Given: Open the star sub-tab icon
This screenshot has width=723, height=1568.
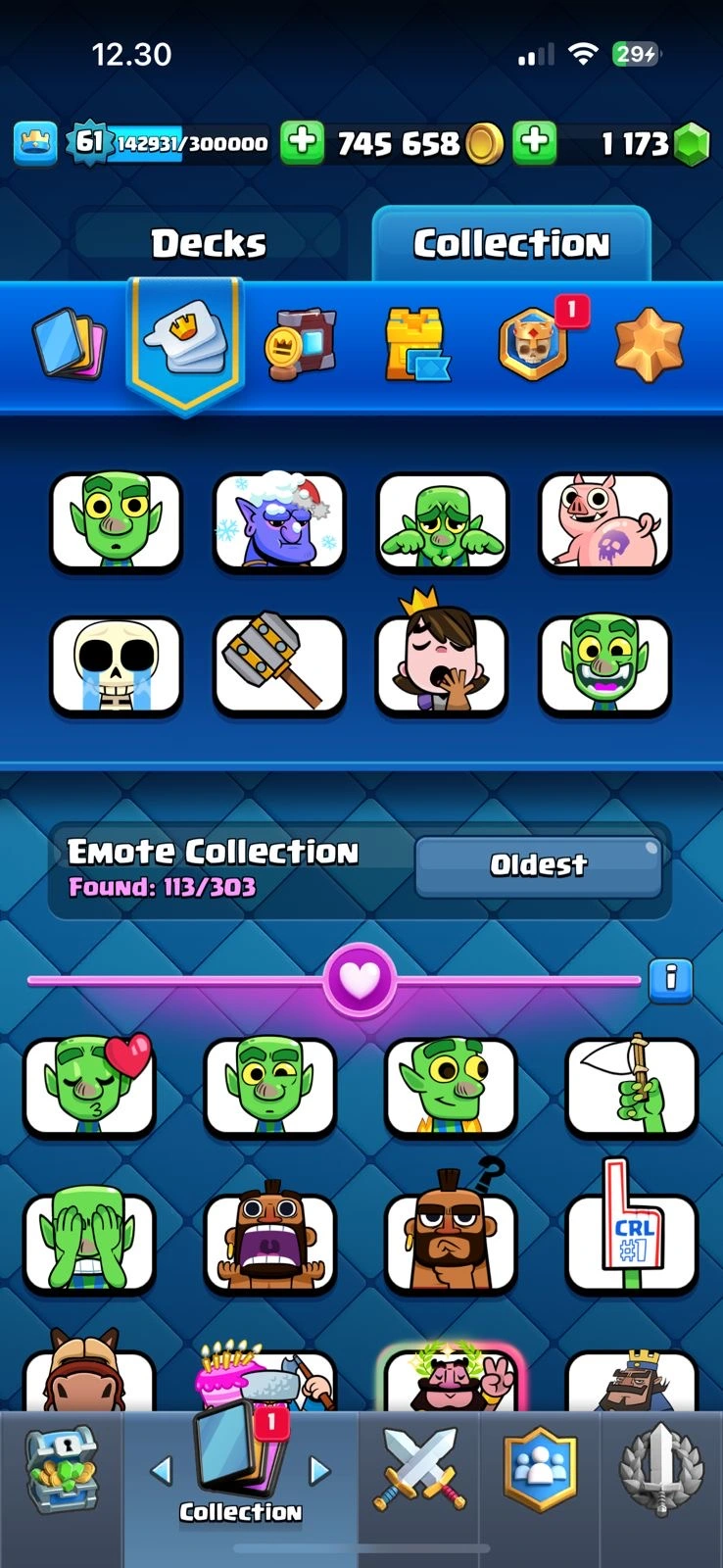Looking at the screenshot, I should pos(649,345).
